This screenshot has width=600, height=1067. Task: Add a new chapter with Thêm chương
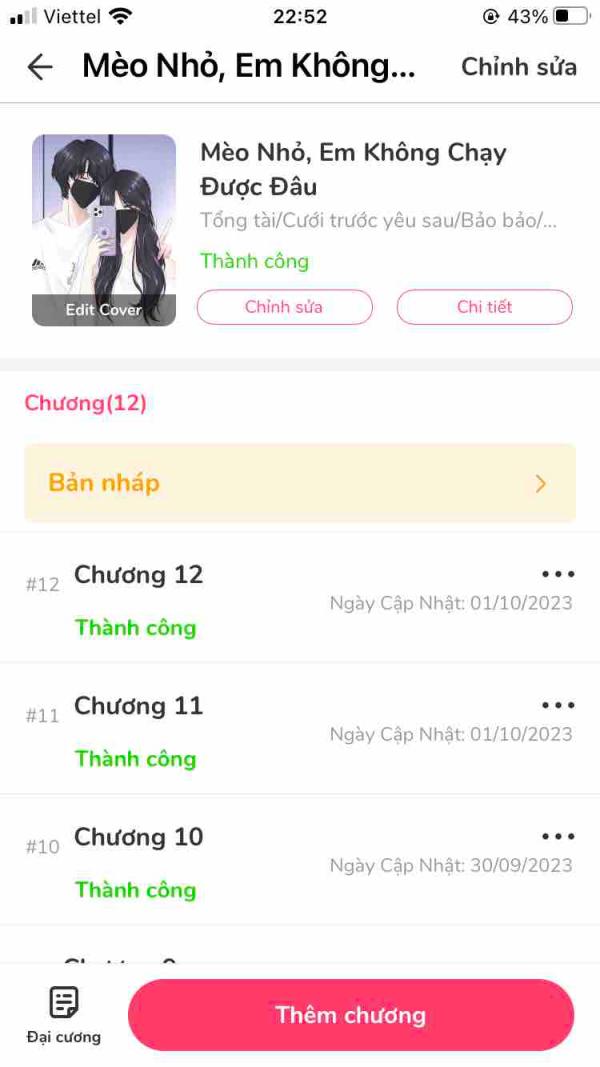(351, 1015)
